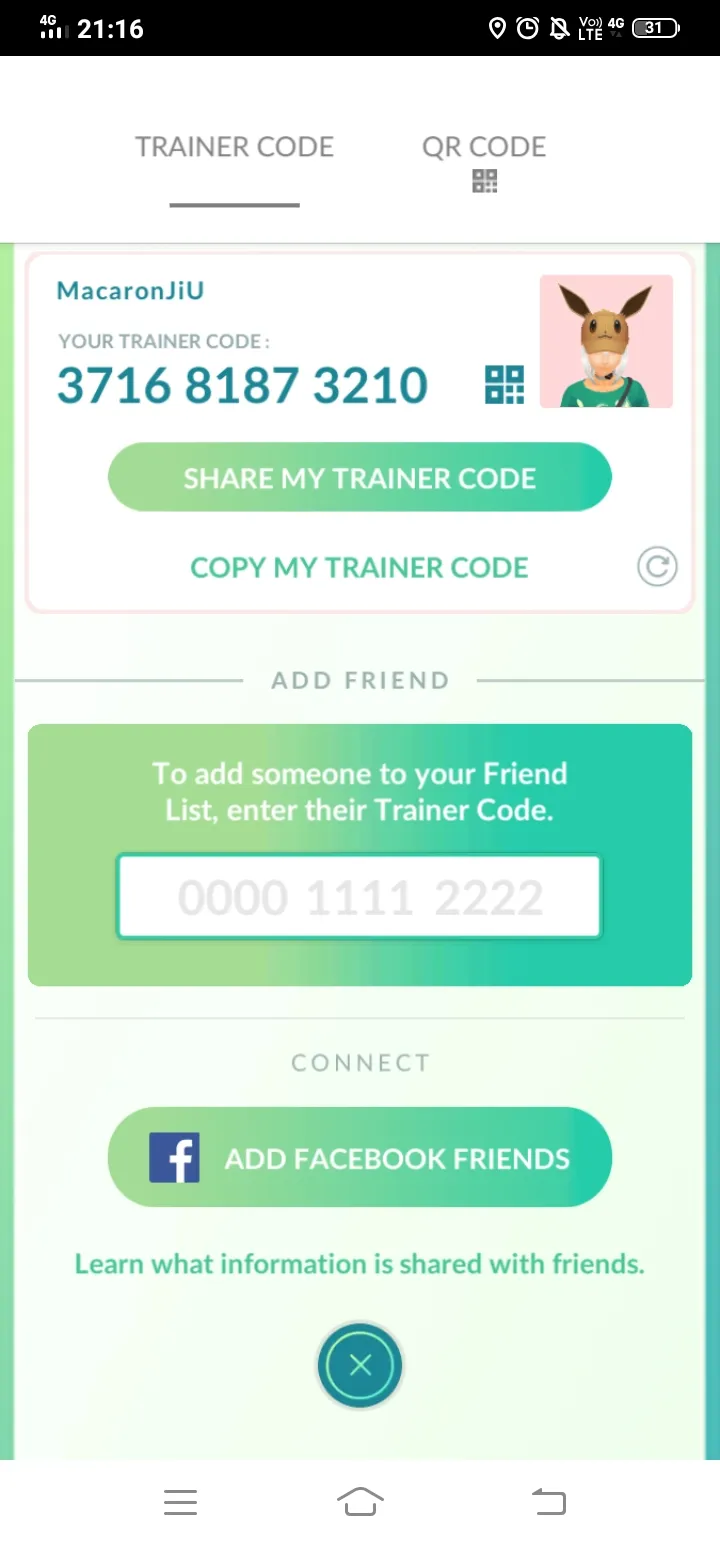720x1544 pixels.
Task: Copy my trainer code
Action: 359,568
